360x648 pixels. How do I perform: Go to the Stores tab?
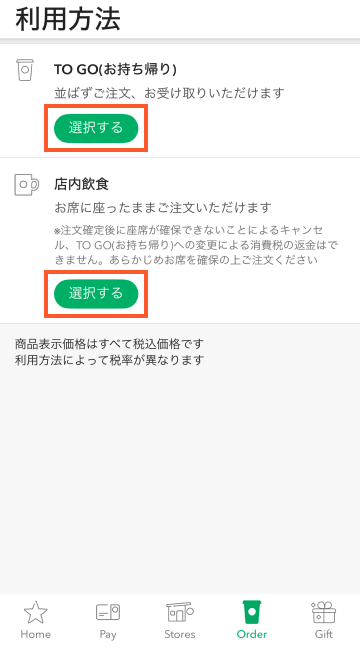[x=180, y=620]
